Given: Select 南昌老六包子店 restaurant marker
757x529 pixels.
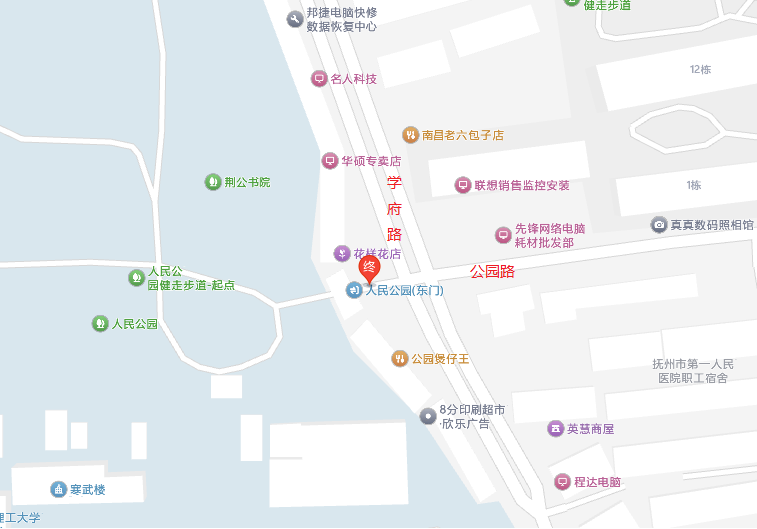Looking at the screenshot, I should pyautogui.click(x=410, y=135).
